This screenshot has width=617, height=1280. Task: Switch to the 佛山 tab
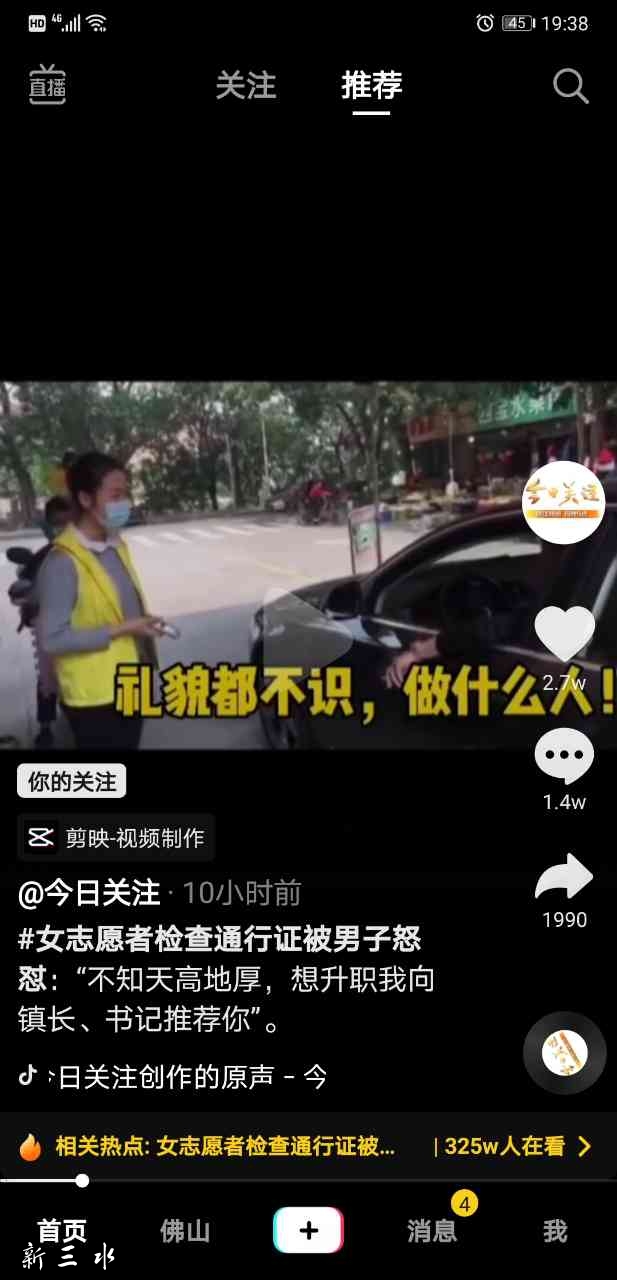coord(185,1231)
